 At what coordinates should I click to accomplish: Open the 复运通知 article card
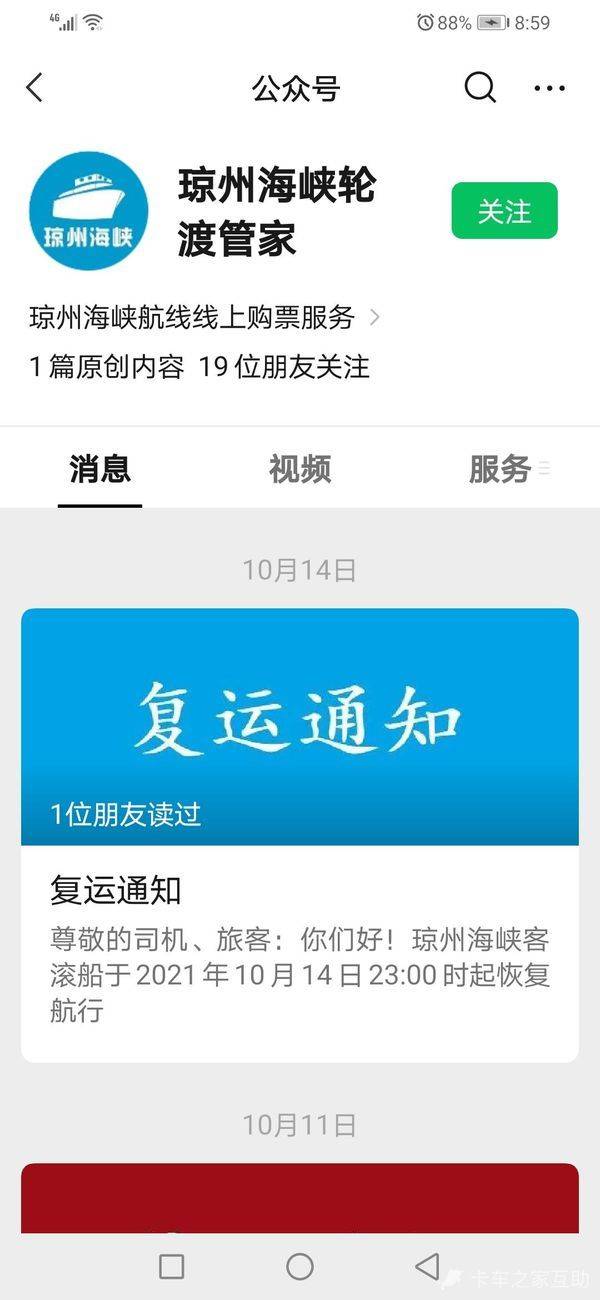(300, 834)
